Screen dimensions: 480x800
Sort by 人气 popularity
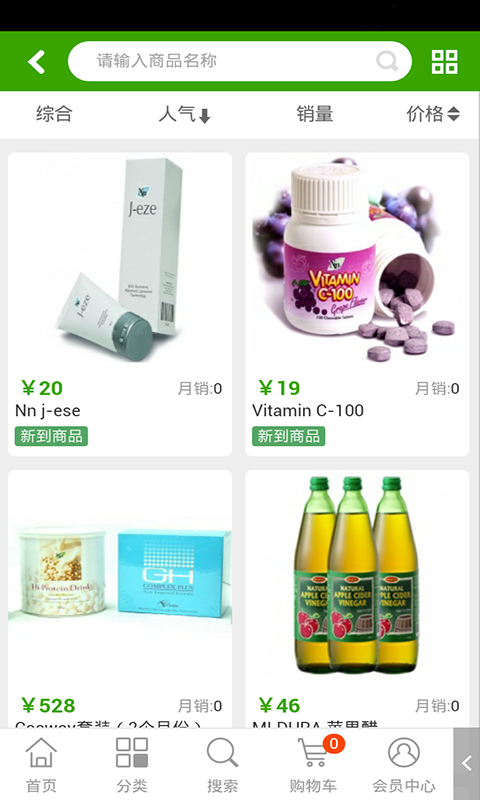point(184,114)
